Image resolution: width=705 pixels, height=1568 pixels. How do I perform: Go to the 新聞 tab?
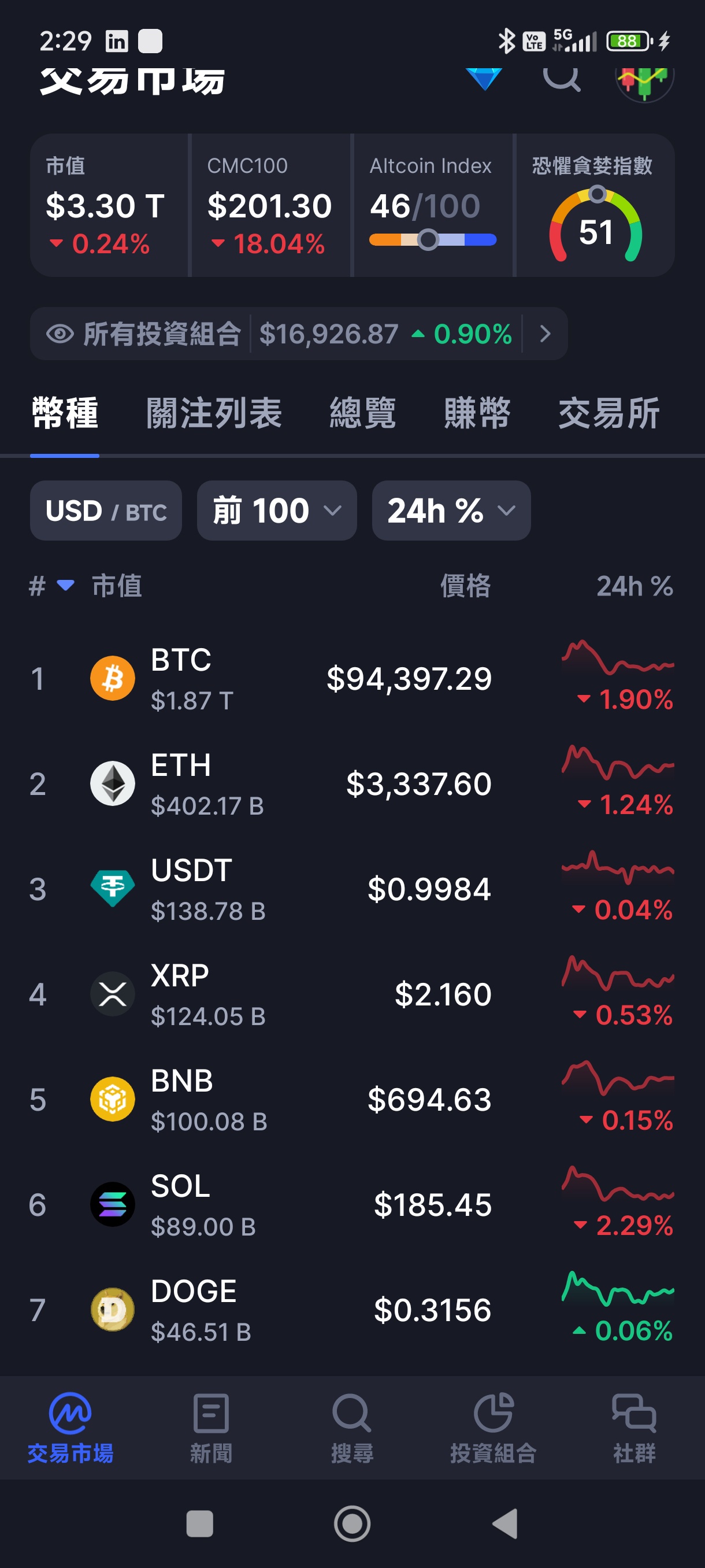211,1428
